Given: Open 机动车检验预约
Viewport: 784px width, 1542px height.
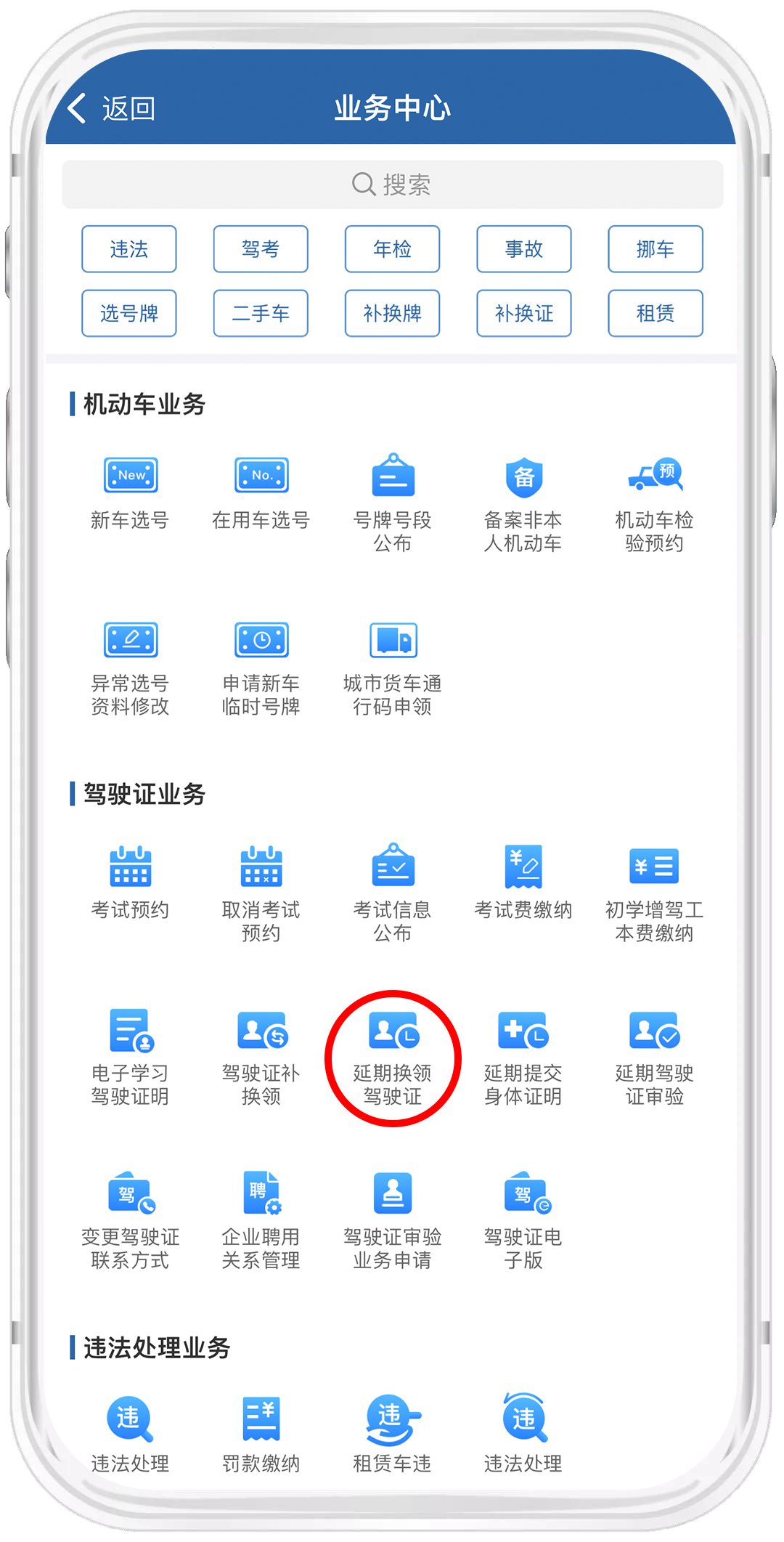Looking at the screenshot, I should 654,503.
